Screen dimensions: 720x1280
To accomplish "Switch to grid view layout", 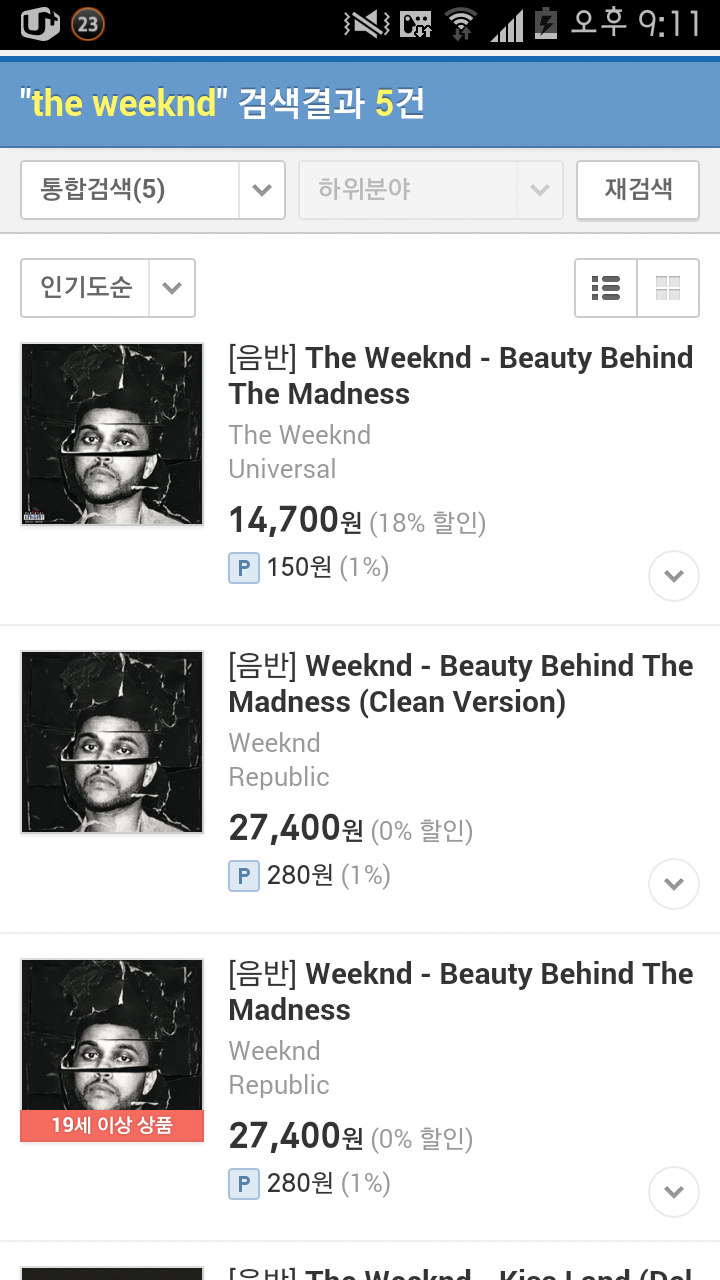I will (x=668, y=288).
